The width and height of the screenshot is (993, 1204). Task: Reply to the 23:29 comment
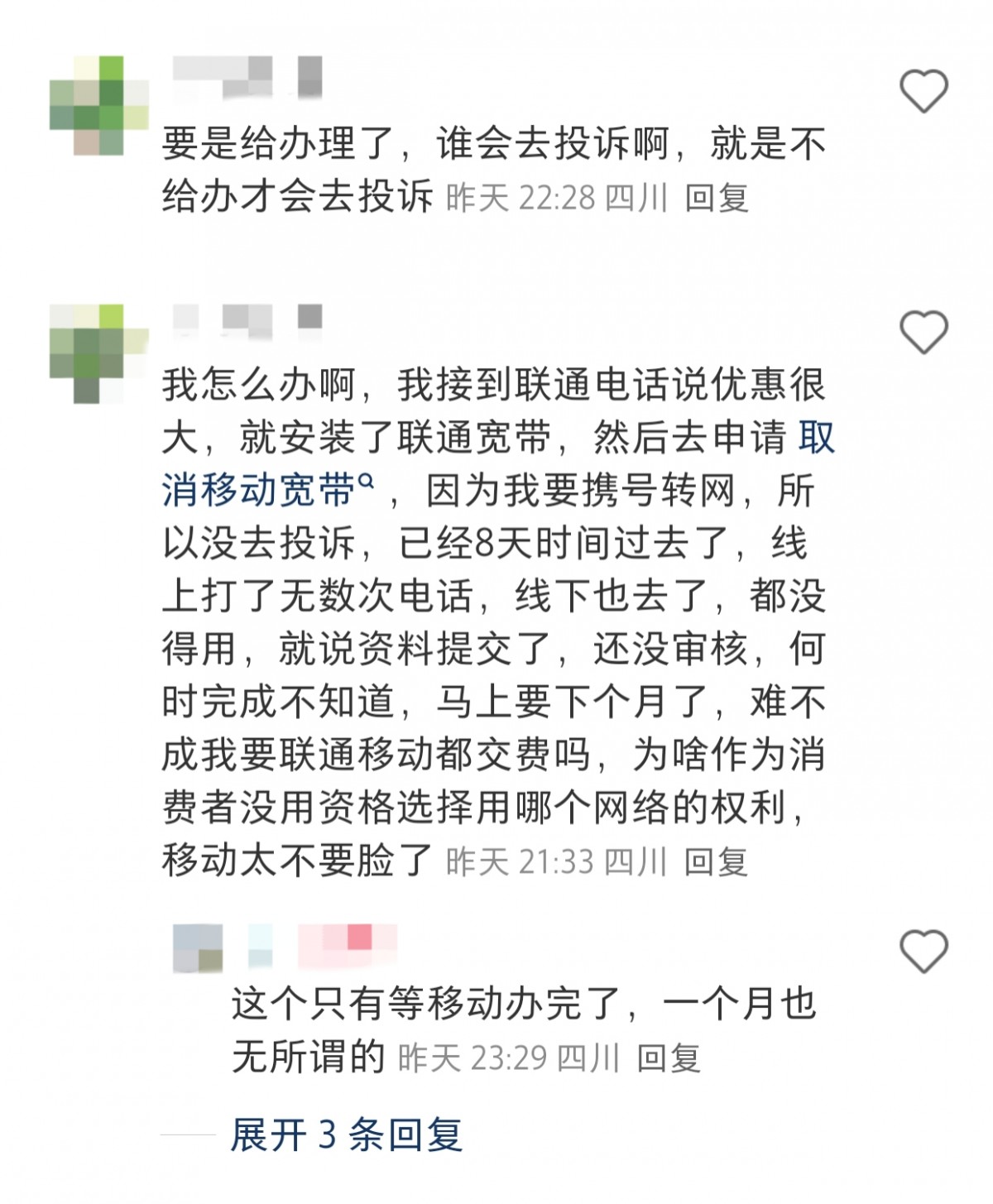[x=669, y=1058]
